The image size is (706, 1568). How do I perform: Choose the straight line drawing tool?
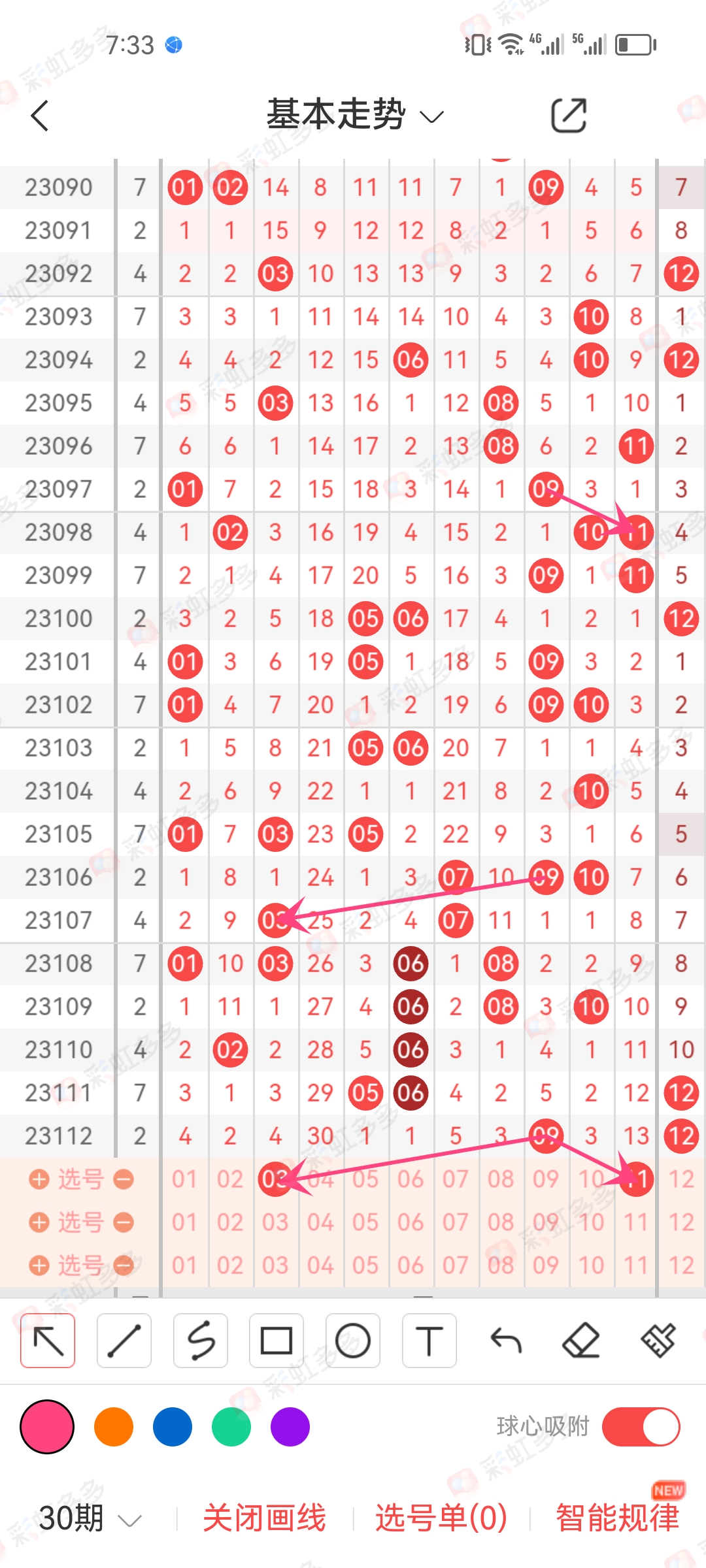pyautogui.click(x=124, y=1341)
